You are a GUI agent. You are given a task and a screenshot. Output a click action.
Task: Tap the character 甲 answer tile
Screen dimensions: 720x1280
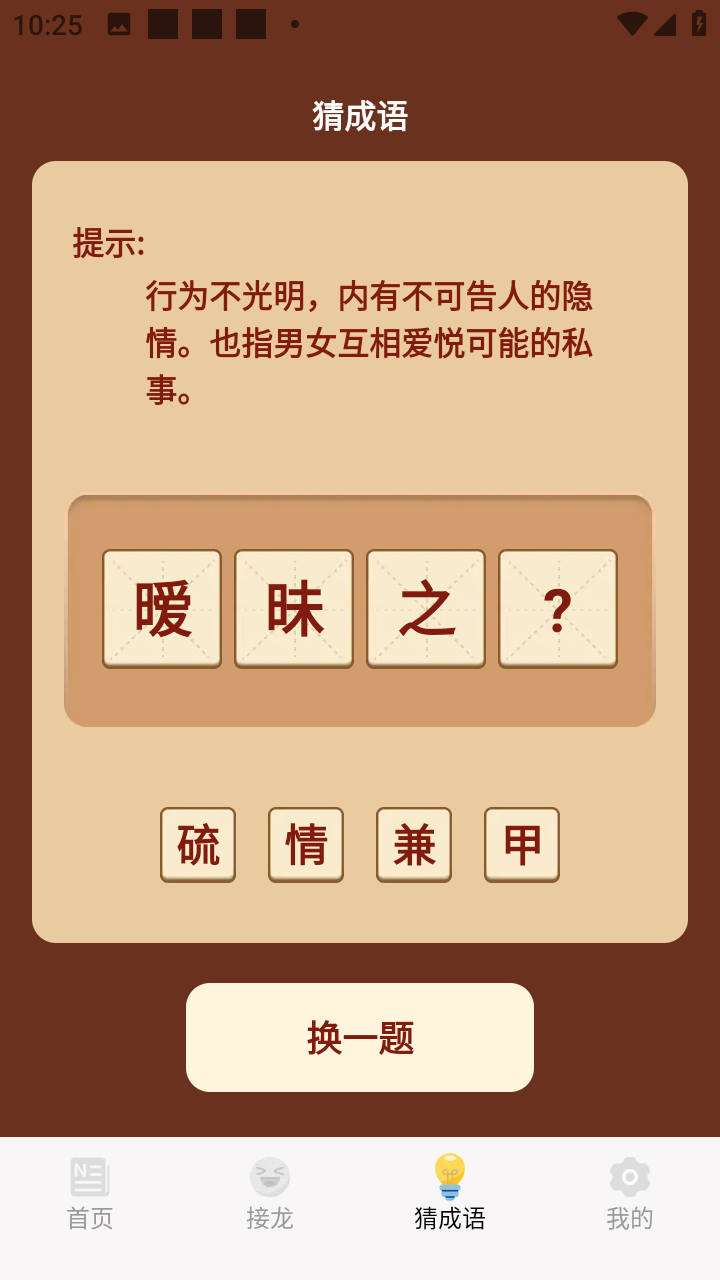522,845
